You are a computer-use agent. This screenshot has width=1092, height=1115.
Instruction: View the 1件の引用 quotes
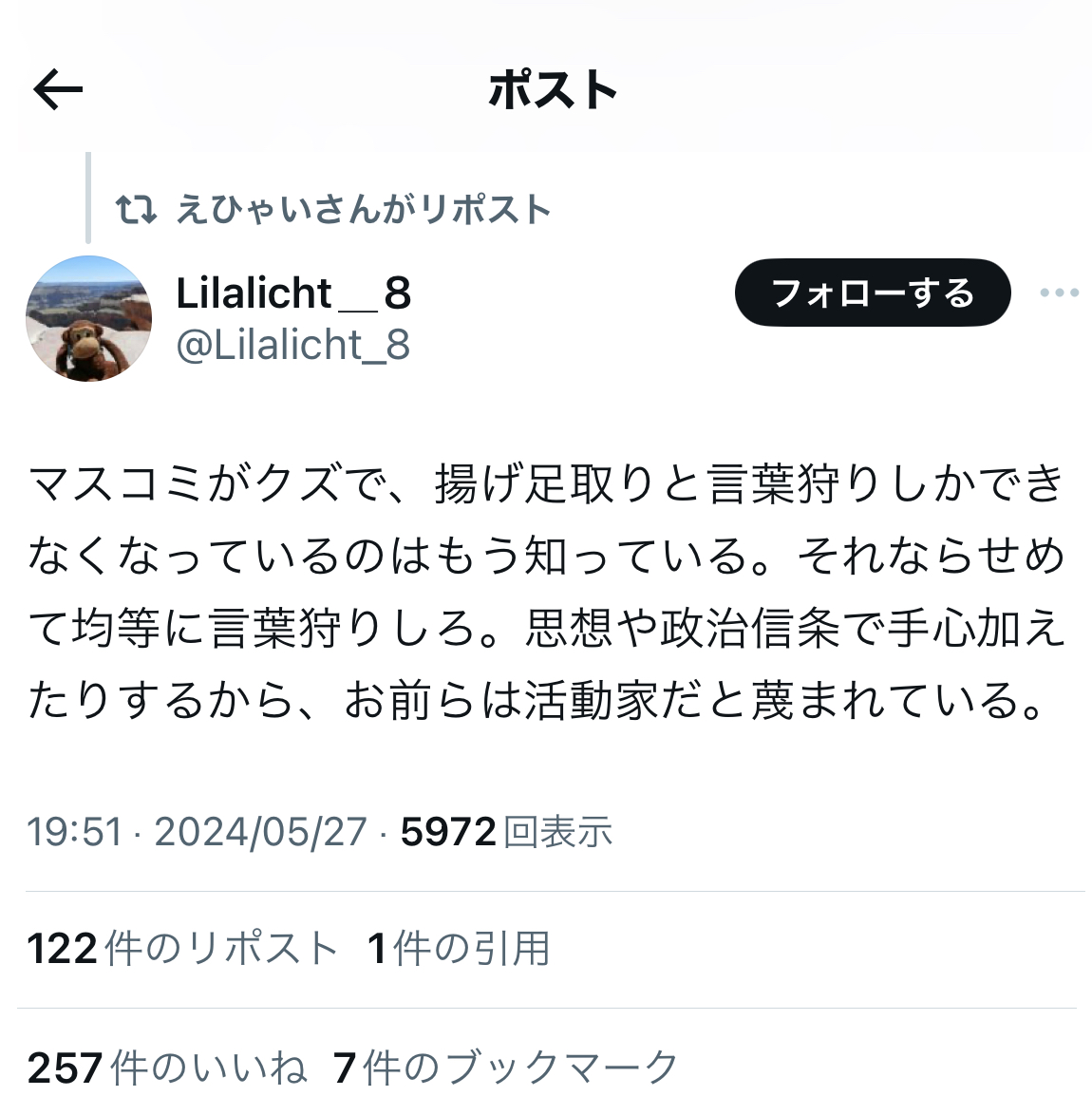[459, 948]
